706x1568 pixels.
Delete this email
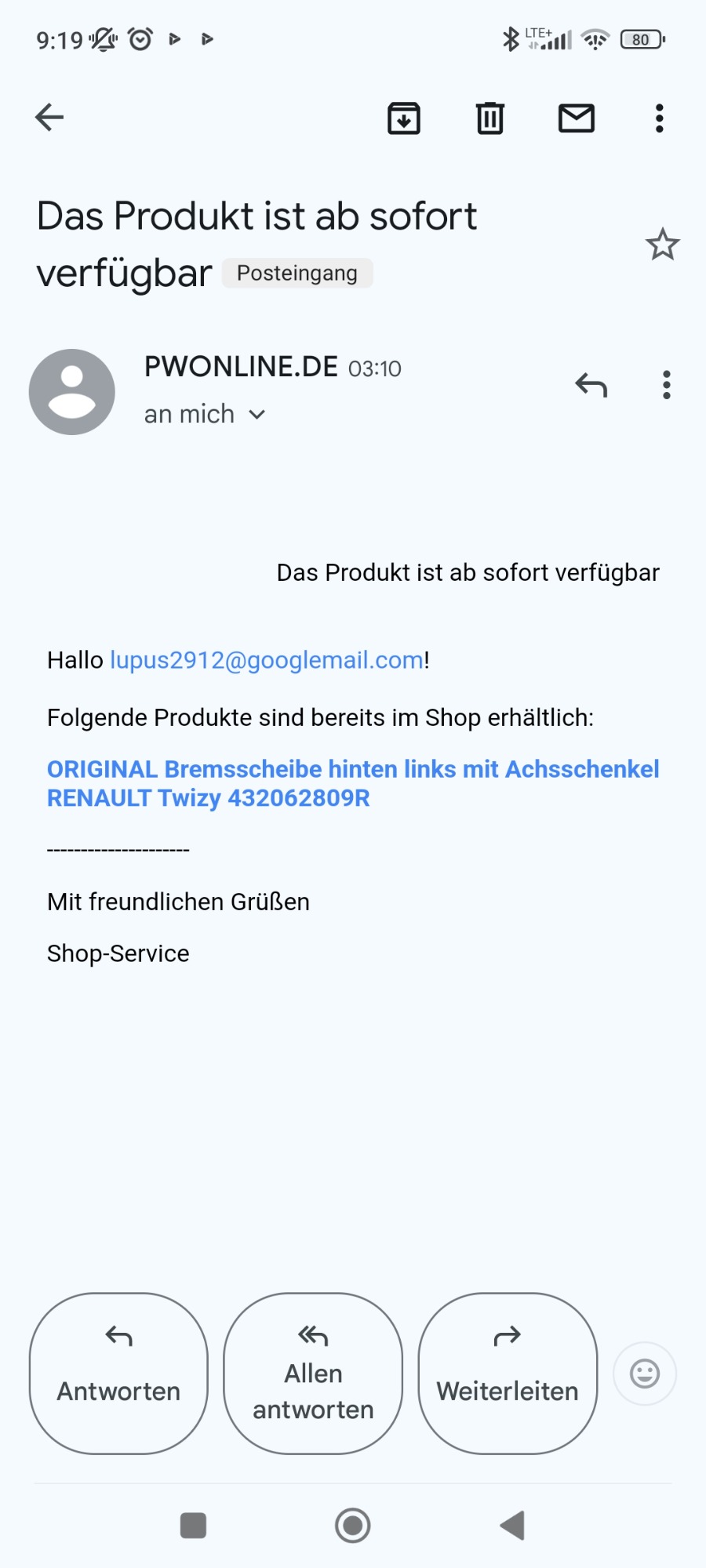[490, 118]
